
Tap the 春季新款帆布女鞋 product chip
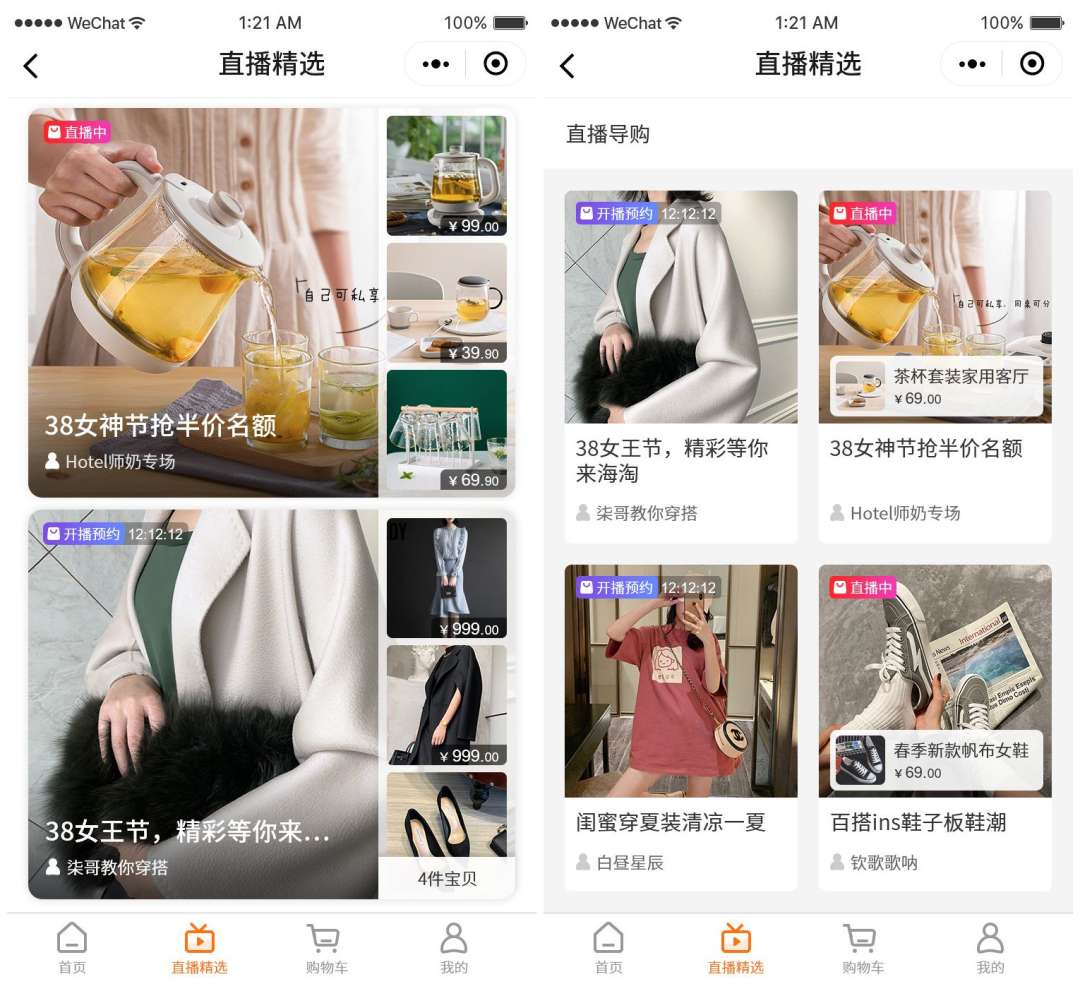click(936, 760)
